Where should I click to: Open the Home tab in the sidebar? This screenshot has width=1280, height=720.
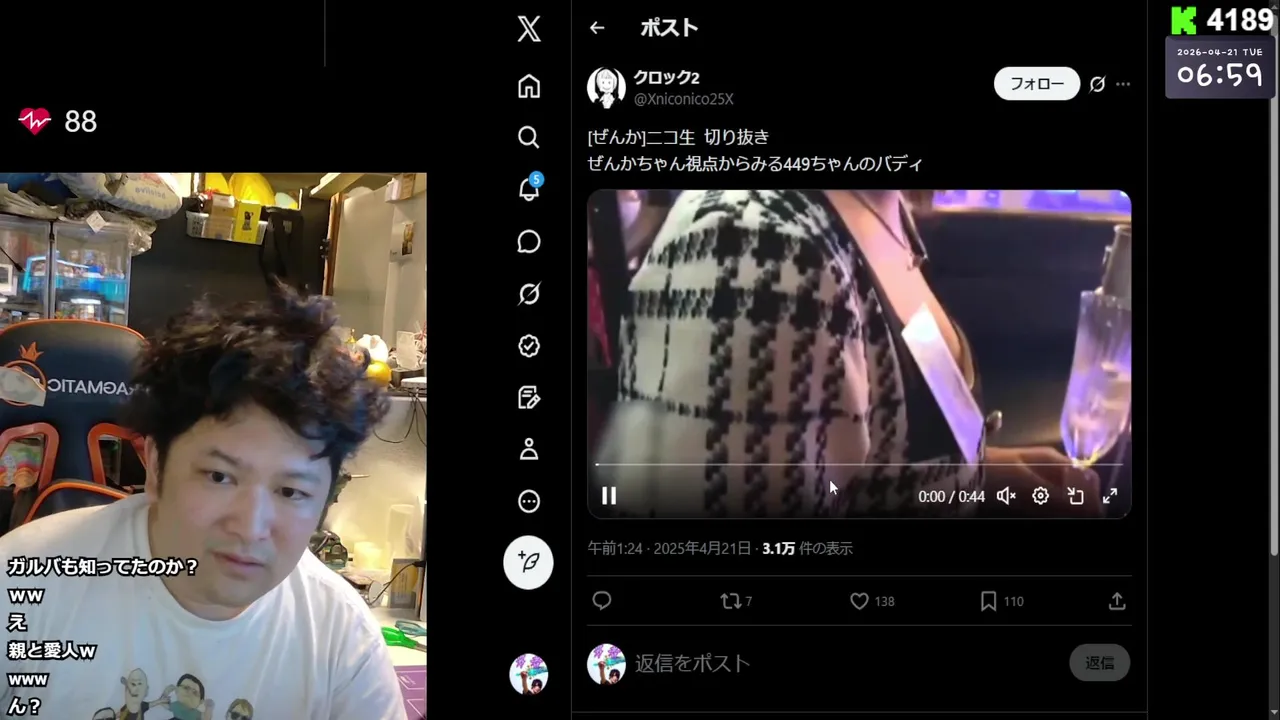tap(529, 86)
